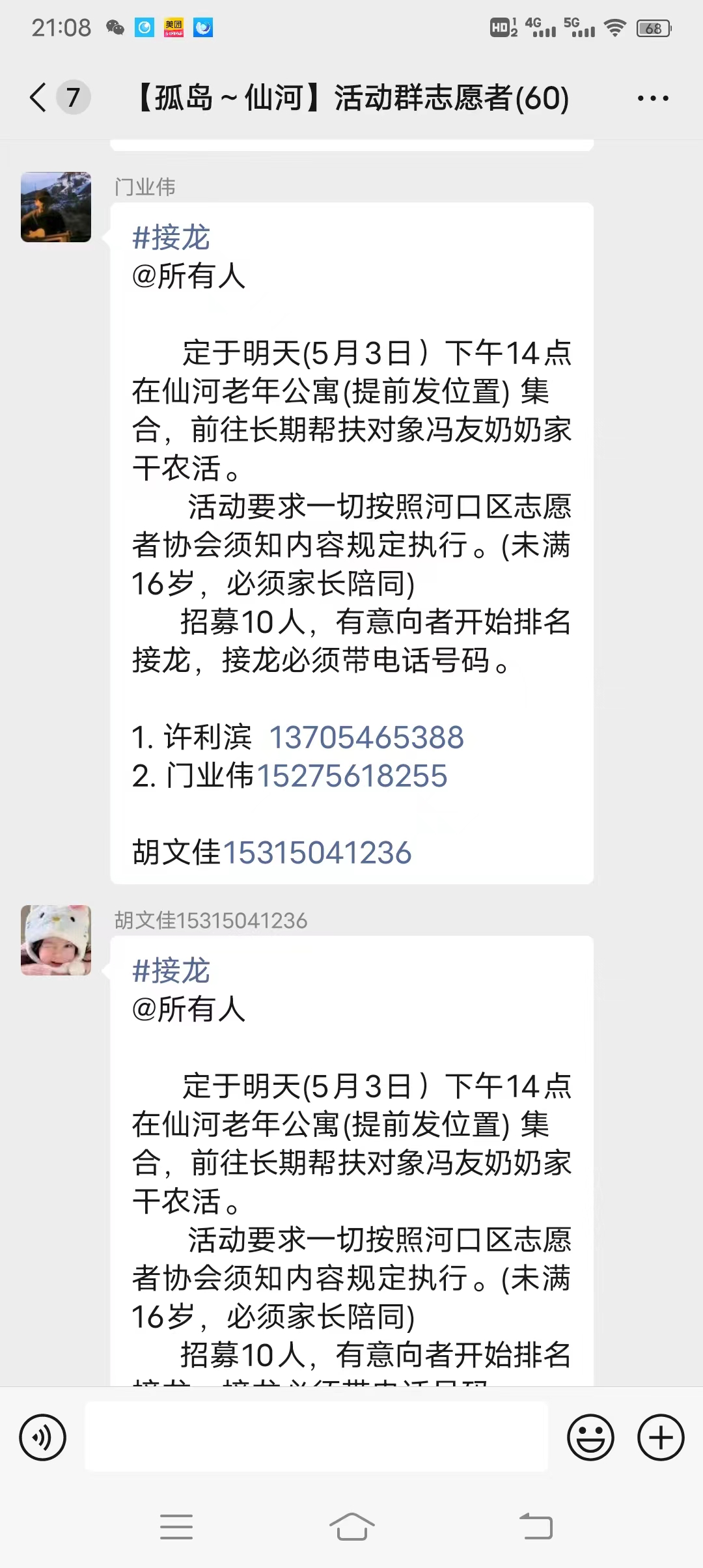
Task: Open 门业伟's profile avatar
Action: tap(56, 207)
